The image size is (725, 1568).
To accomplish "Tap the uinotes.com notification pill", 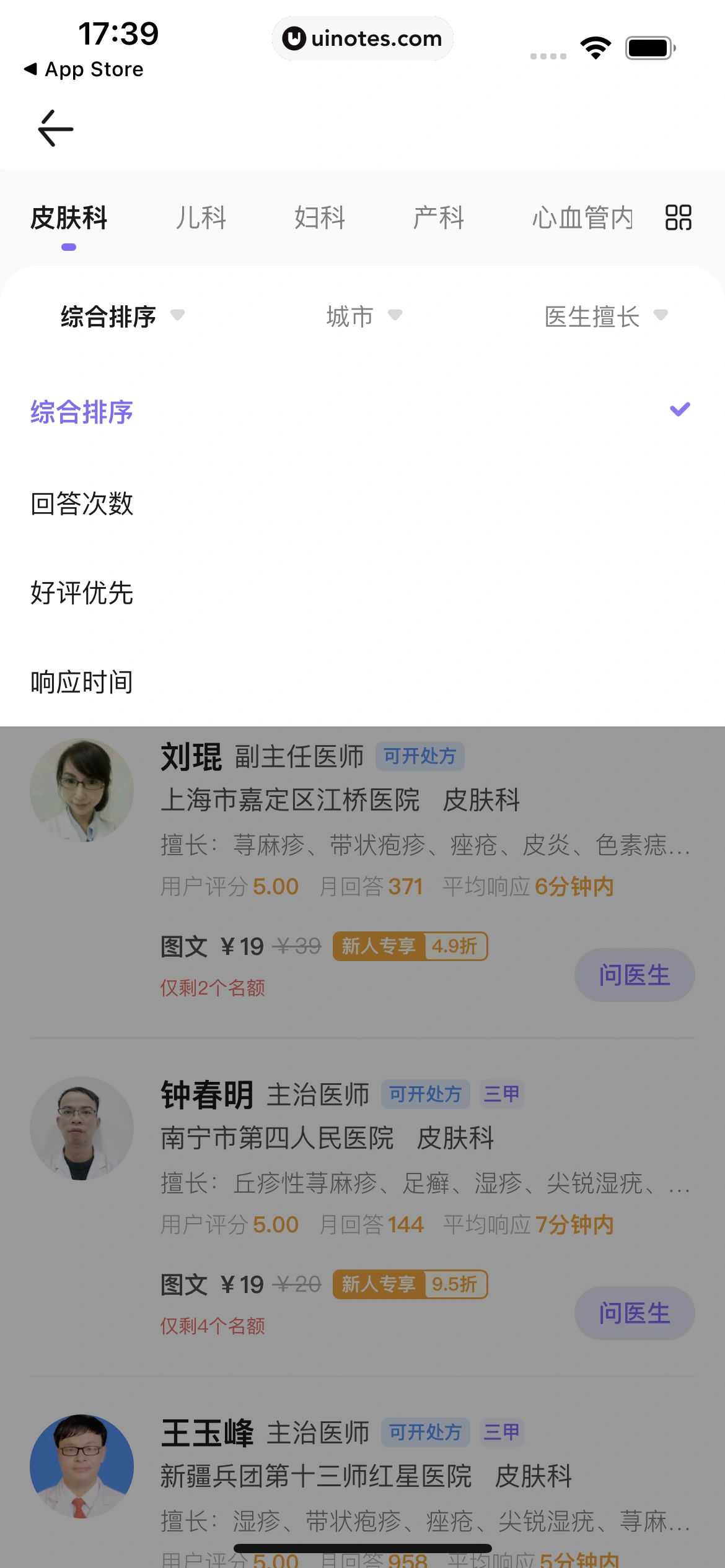I will 362,38.
